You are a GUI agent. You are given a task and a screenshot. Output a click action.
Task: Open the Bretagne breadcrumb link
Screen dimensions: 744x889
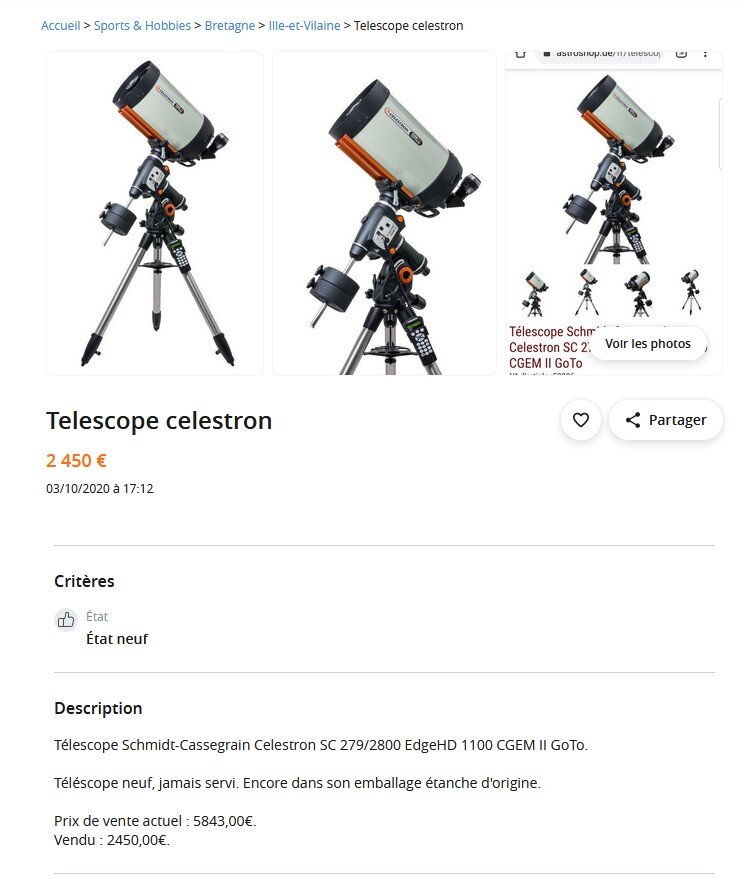tap(229, 26)
